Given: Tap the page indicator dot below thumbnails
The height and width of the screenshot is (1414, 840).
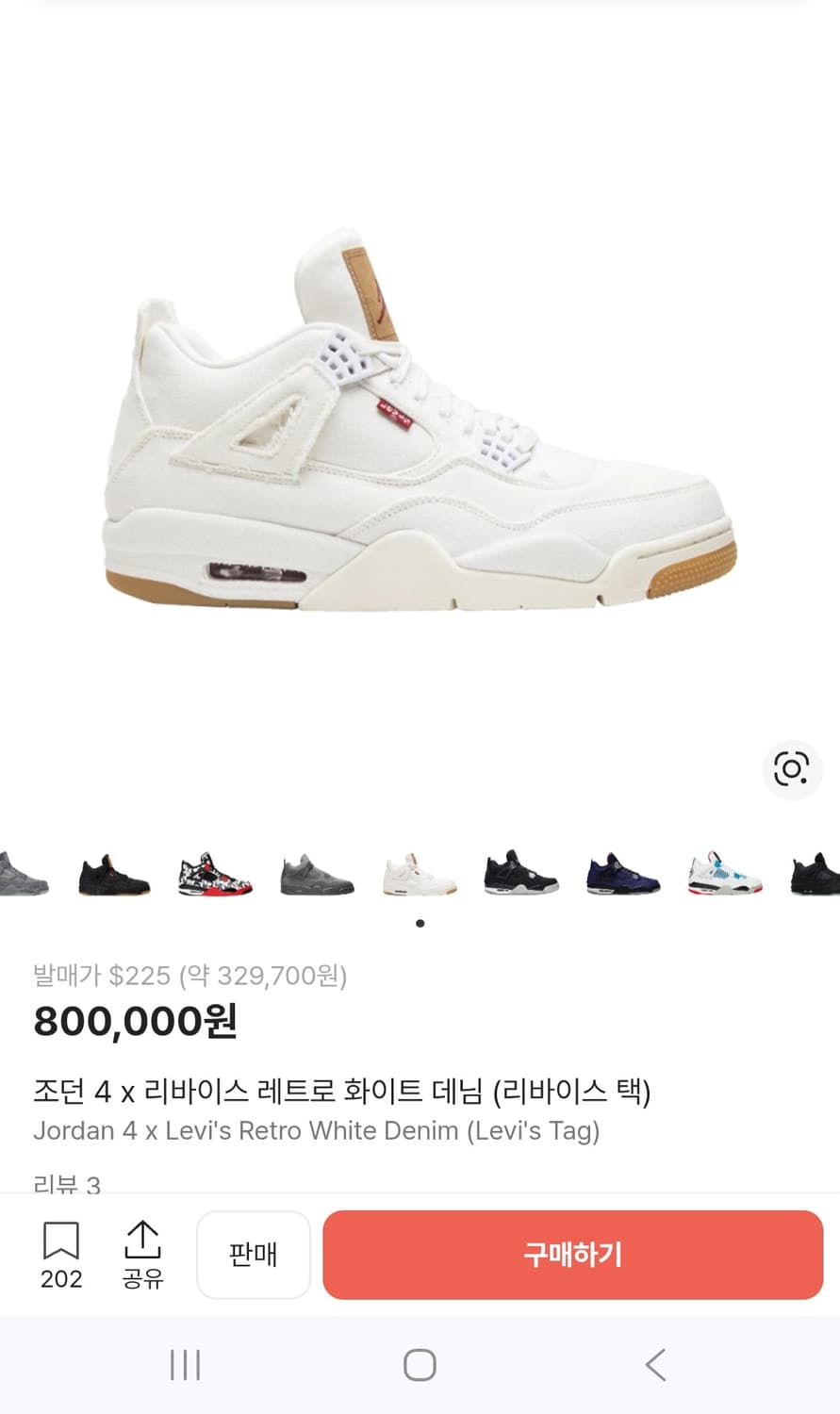Looking at the screenshot, I should point(420,923).
